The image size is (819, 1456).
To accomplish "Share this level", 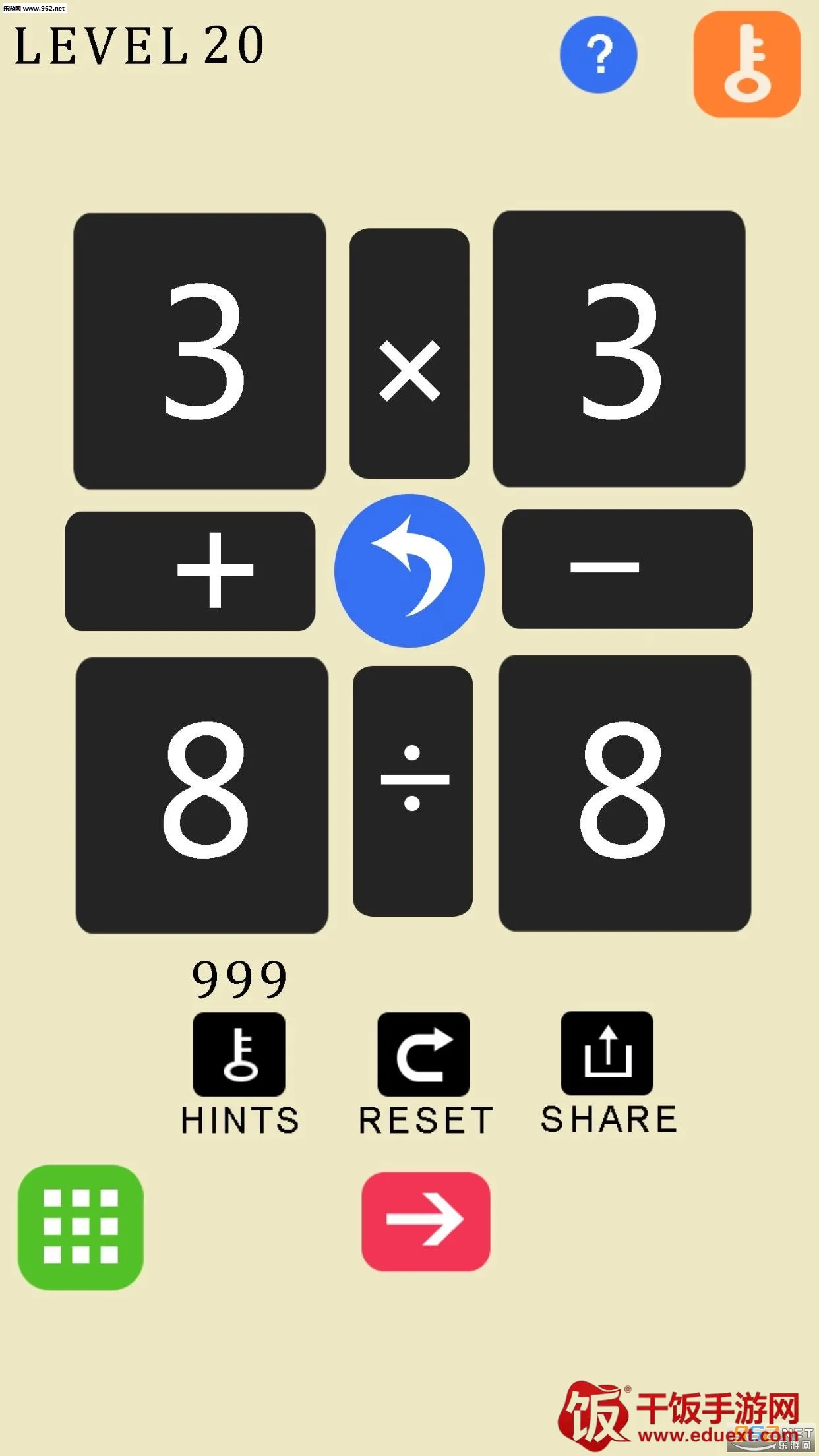I will 607,1053.
